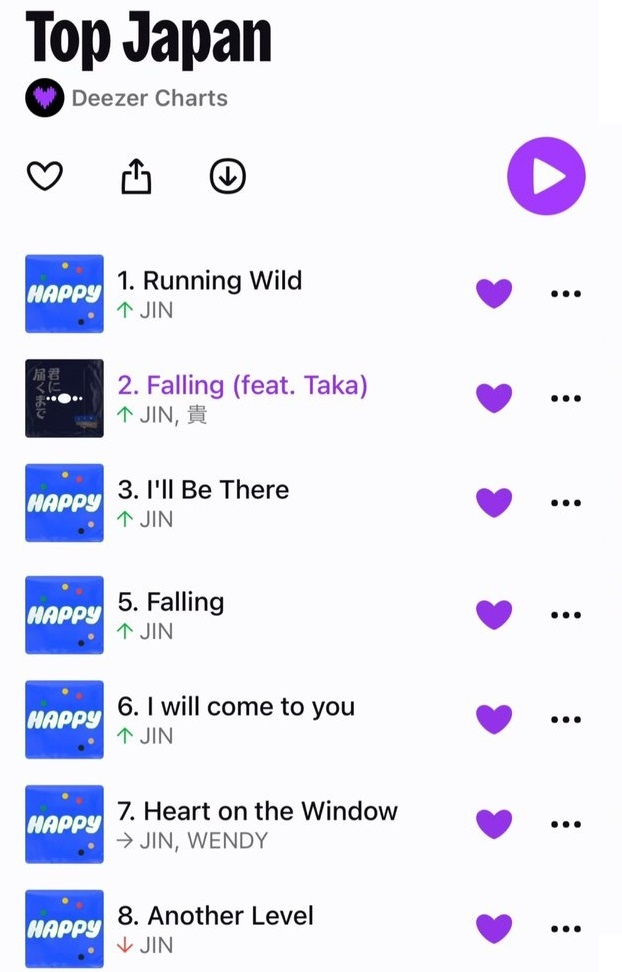Open options menu for Falling (feat. Taka)
Viewport: 622px width, 972px height.
click(566, 398)
